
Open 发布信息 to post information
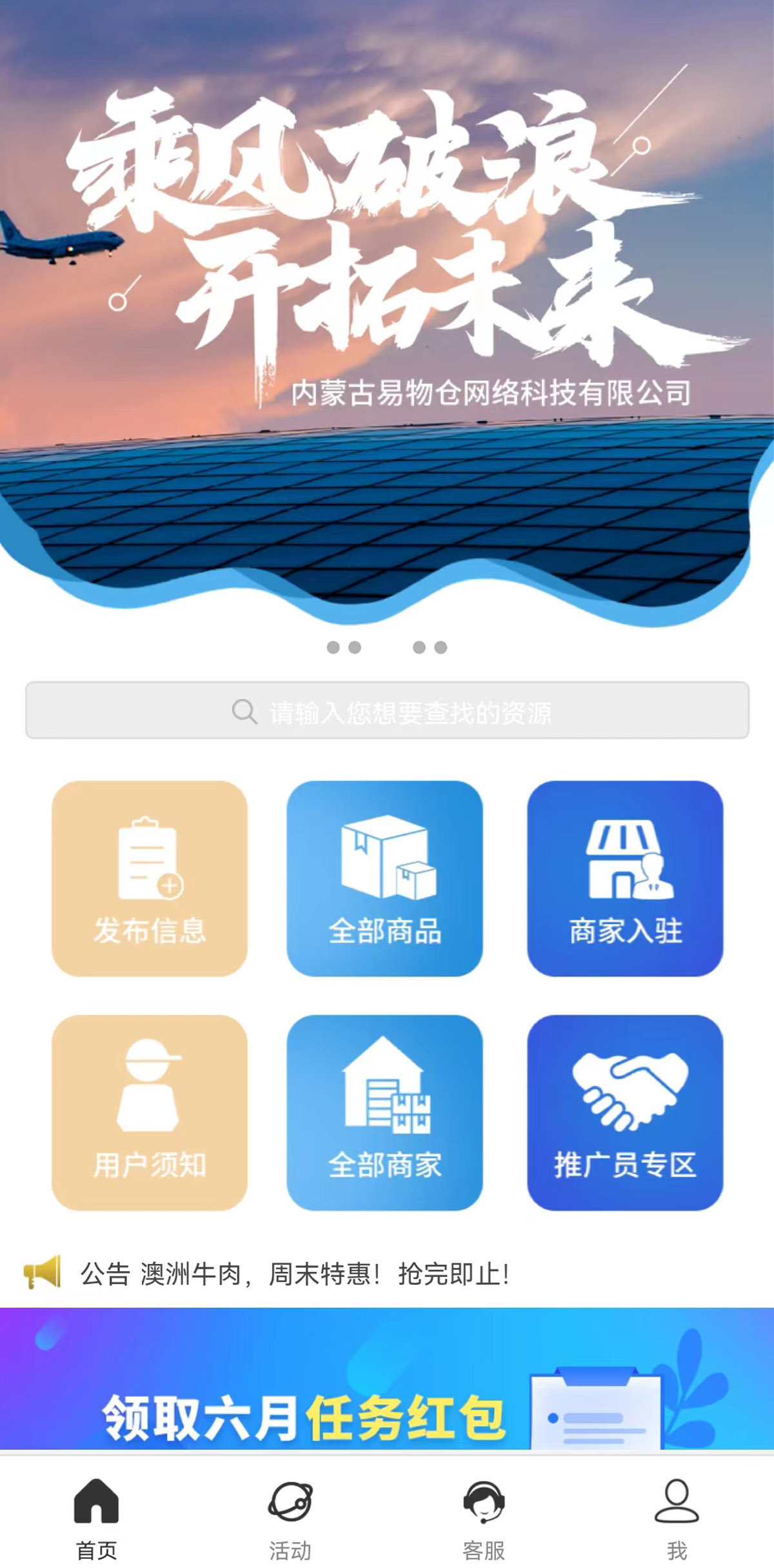point(150,878)
